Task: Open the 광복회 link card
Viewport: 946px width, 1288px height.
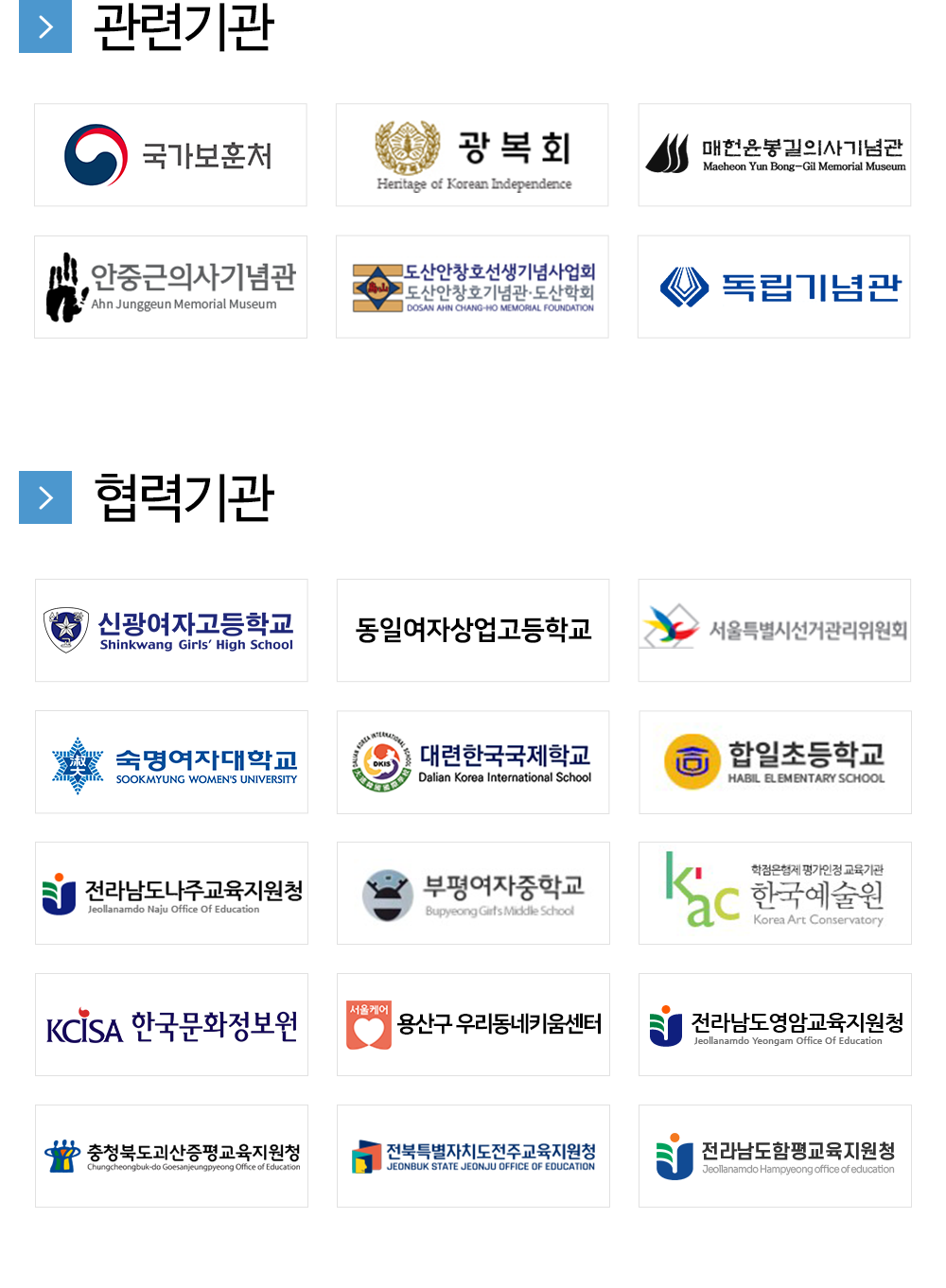Action: coord(472,155)
